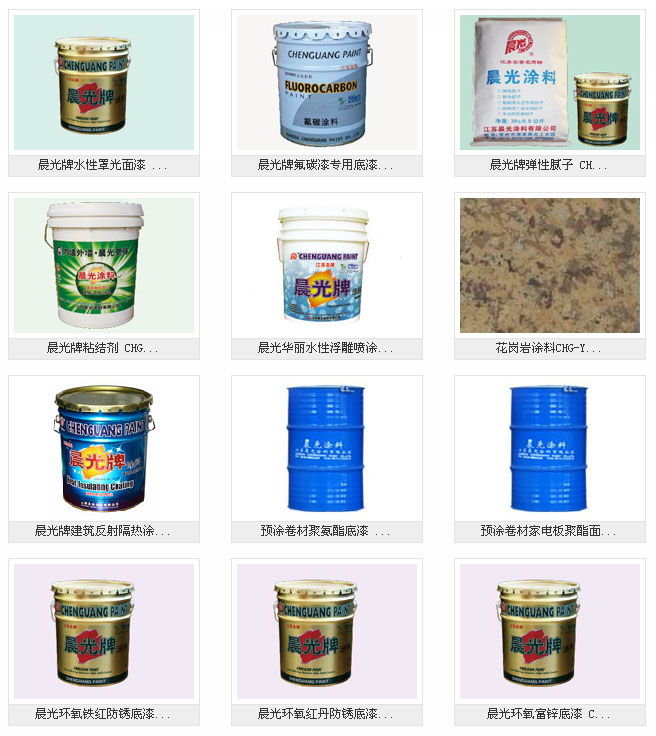The width and height of the screenshot is (656, 736).
Task: Open 晨光牌水性罩光面漆 product tile
Action: pos(103,83)
